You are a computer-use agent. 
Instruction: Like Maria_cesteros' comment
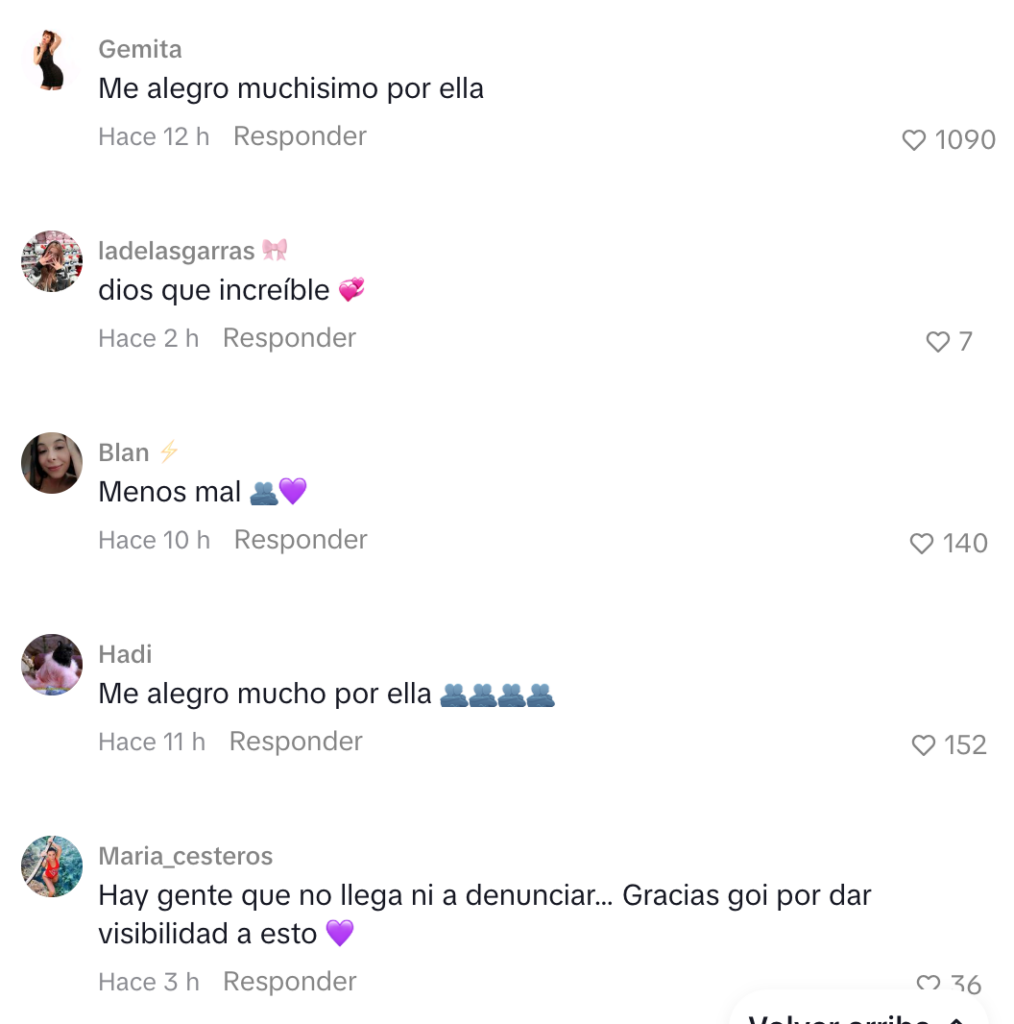930,982
